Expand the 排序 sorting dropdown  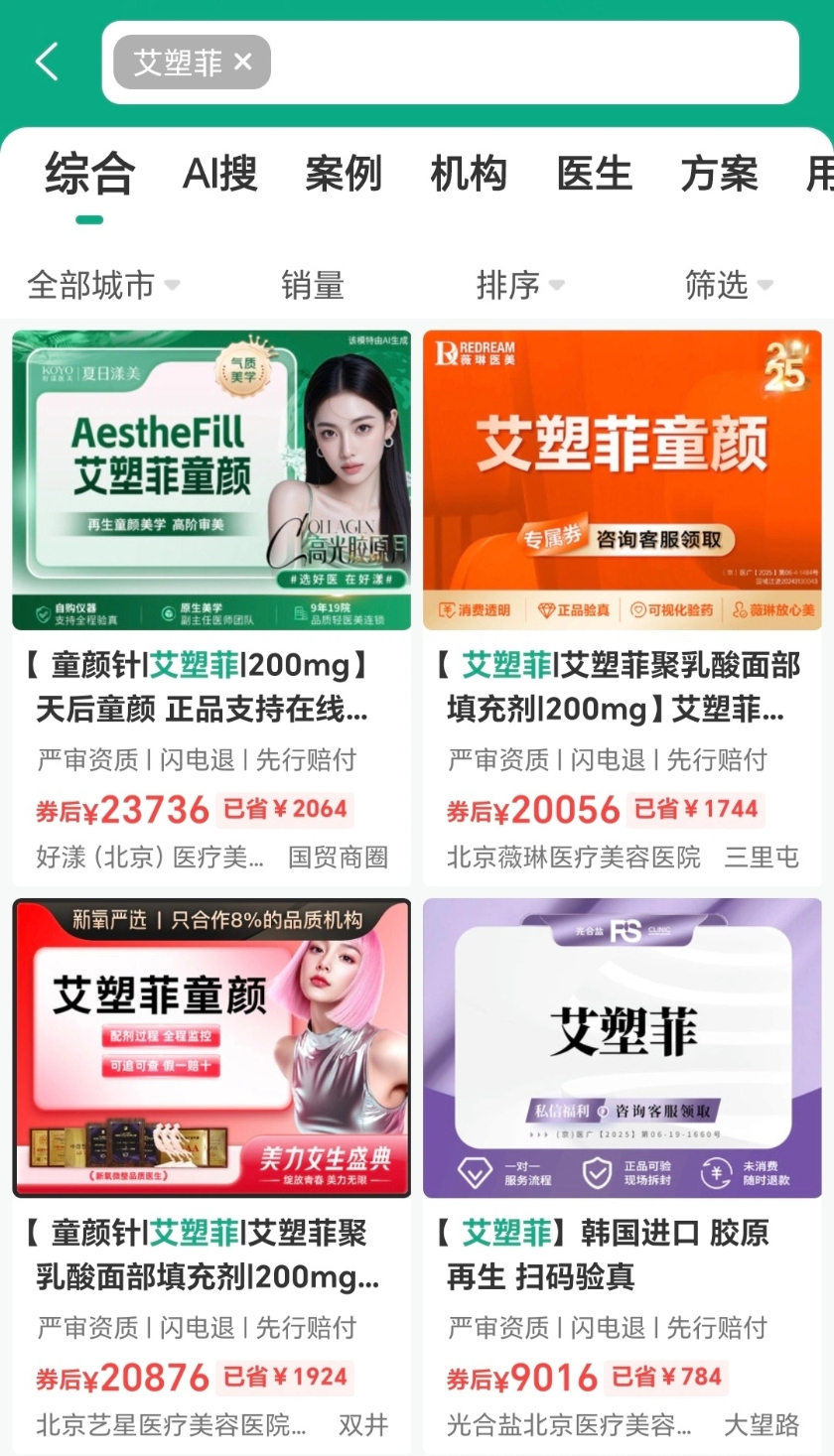[x=519, y=286]
